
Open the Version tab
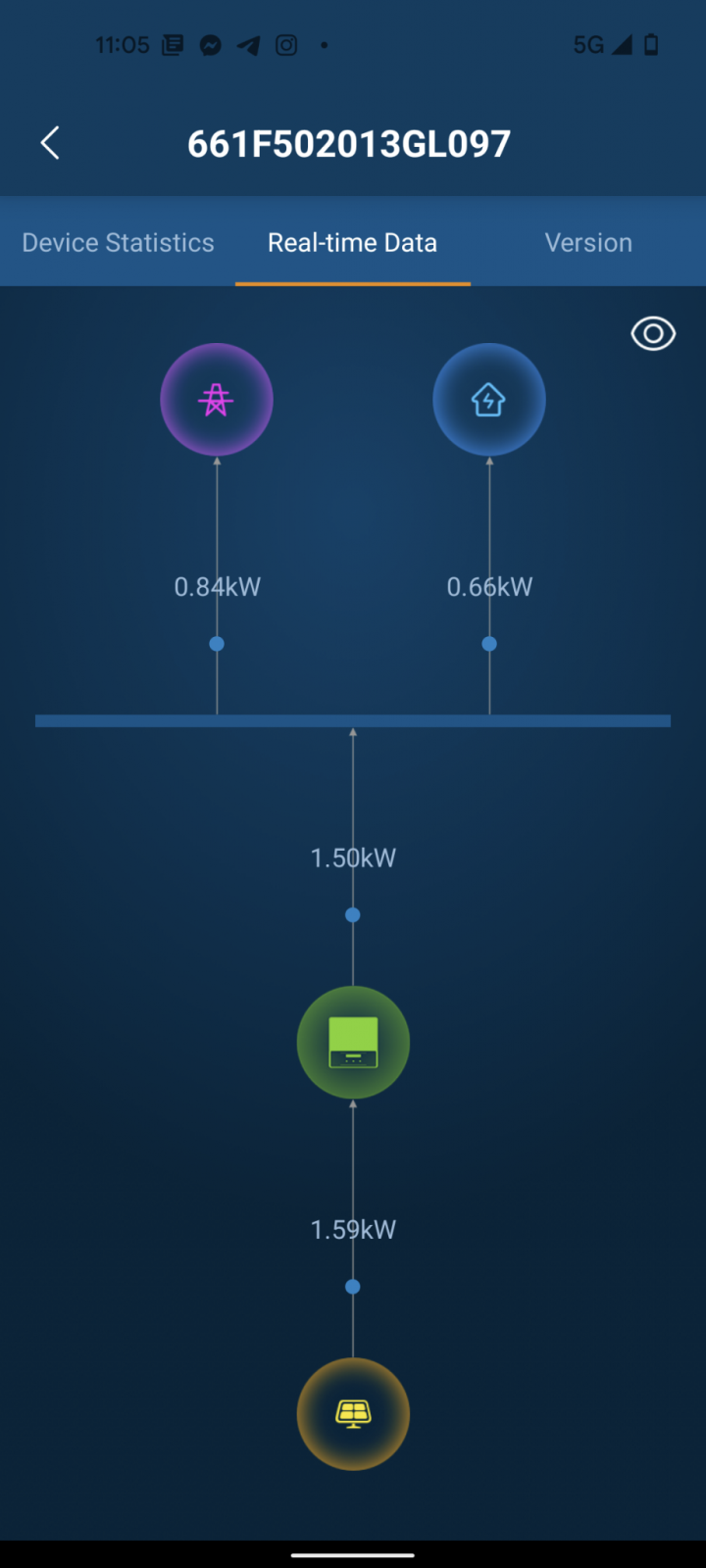tap(588, 242)
